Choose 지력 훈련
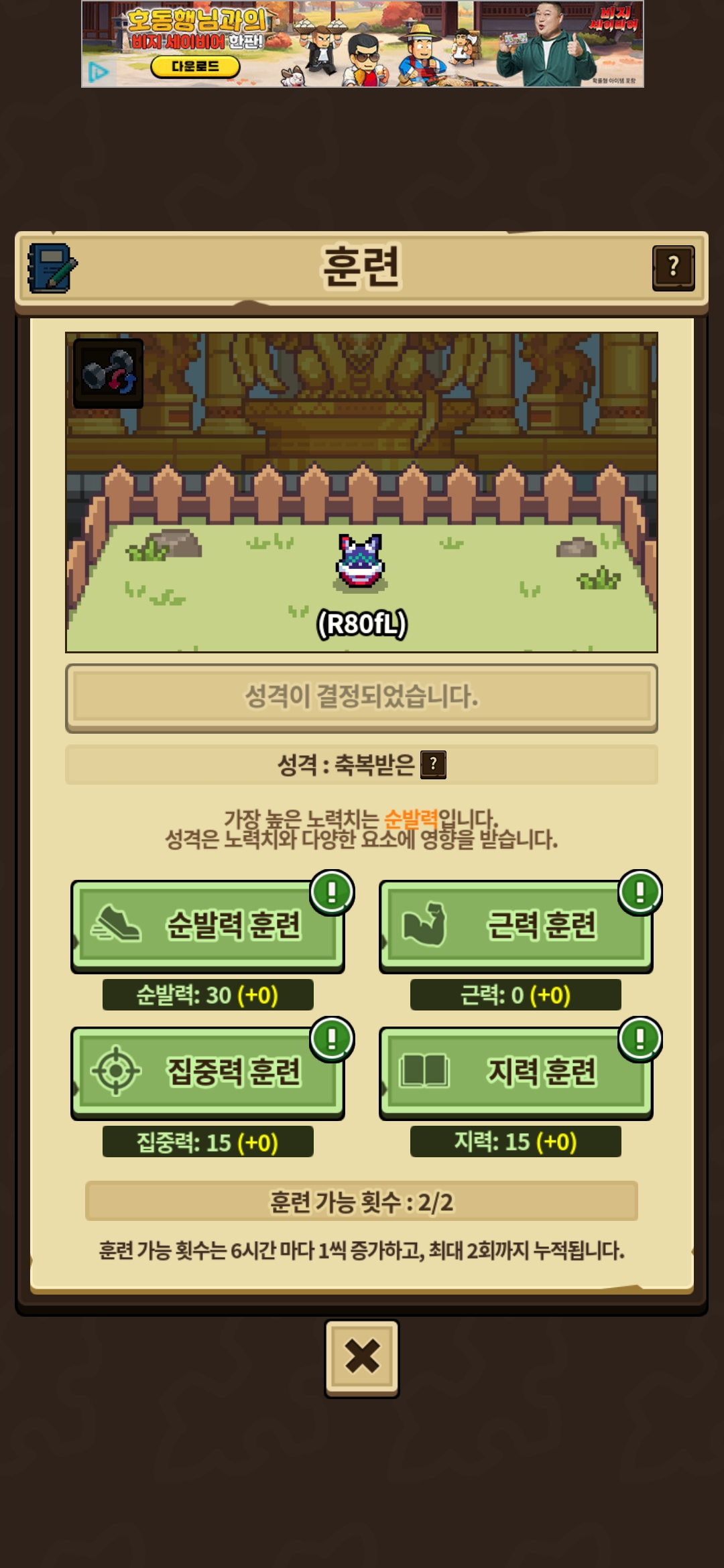The width and height of the screenshot is (724, 1568). pyautogui.click(x=516, y=1073)
